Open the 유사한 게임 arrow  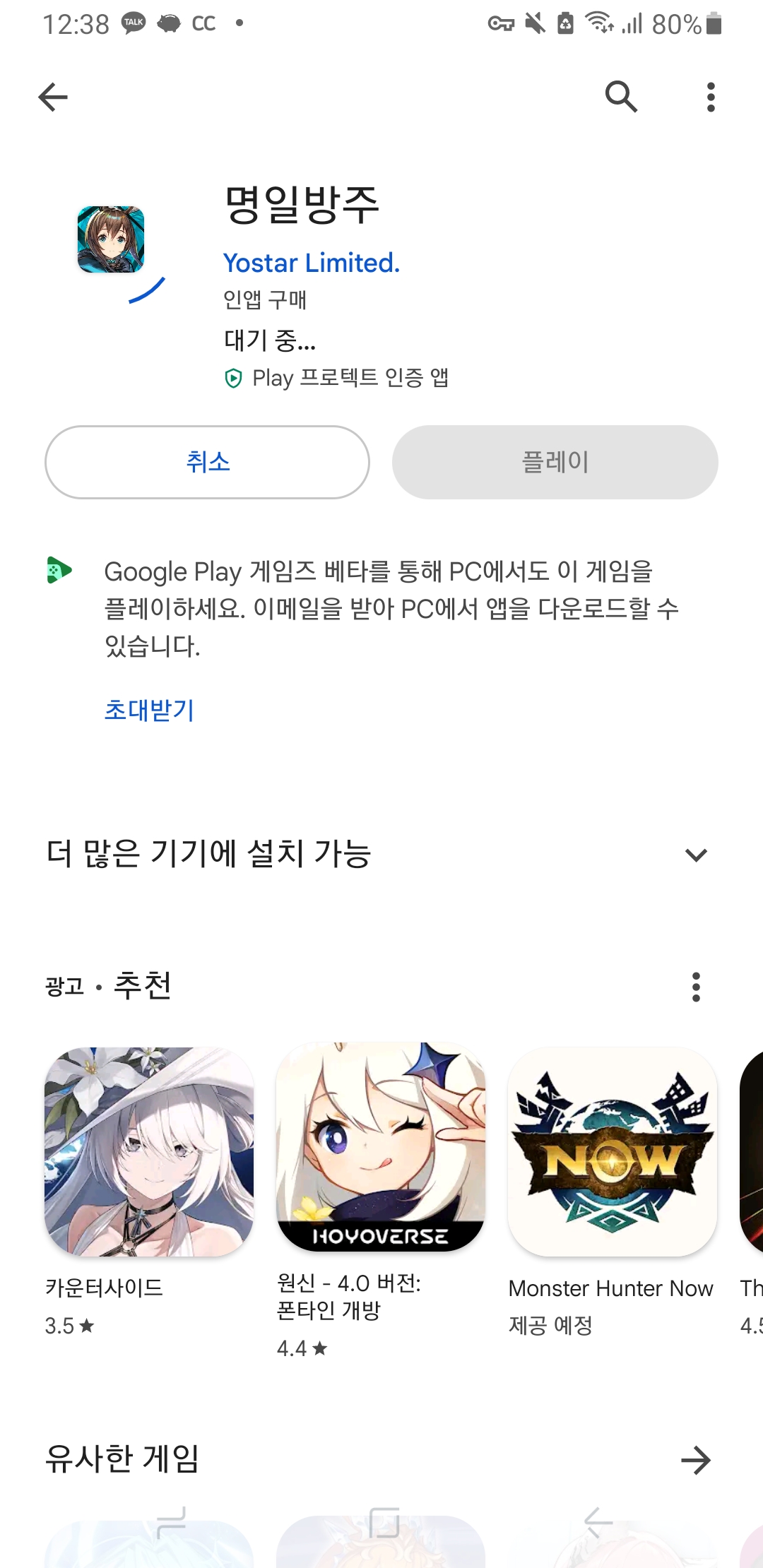[x=696, y=1460]
